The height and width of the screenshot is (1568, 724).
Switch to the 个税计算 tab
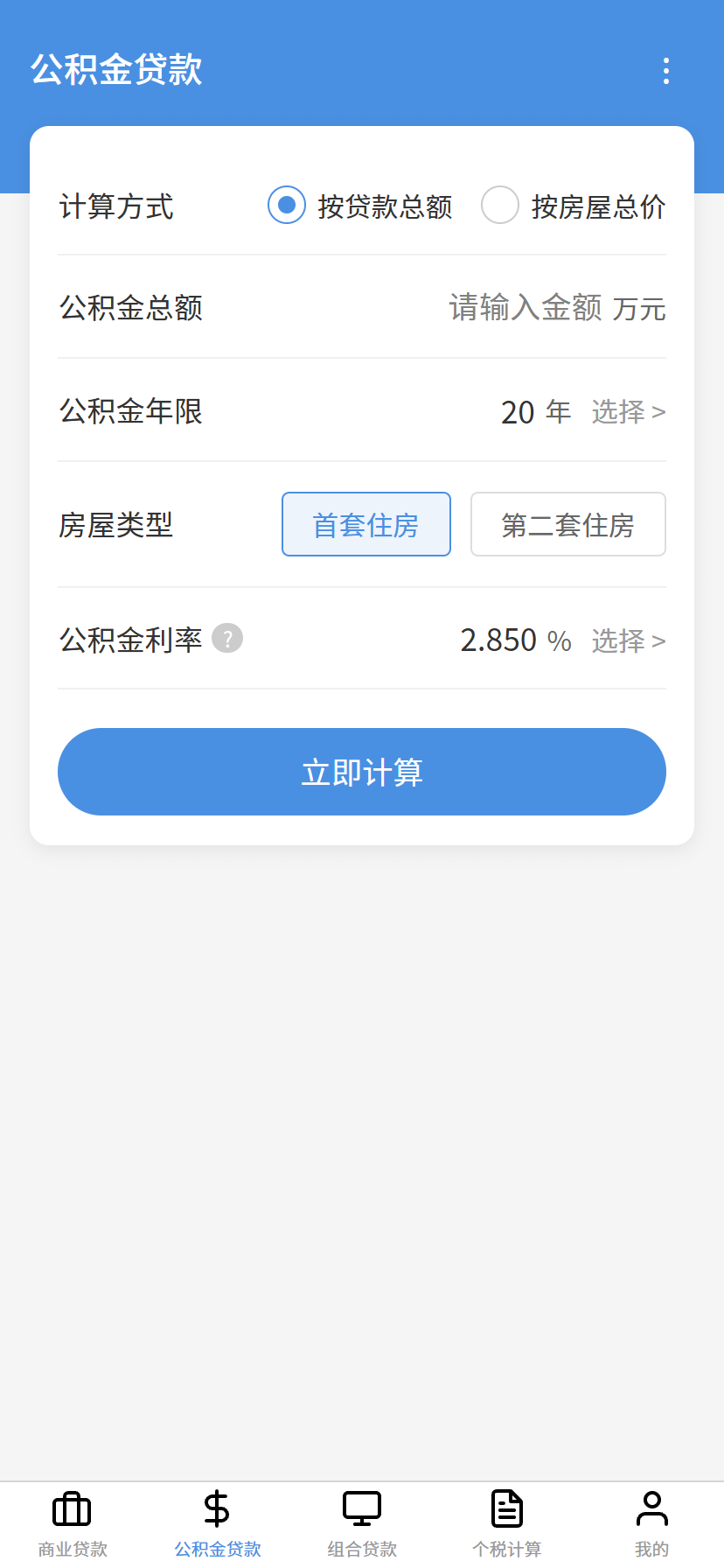506,1522
